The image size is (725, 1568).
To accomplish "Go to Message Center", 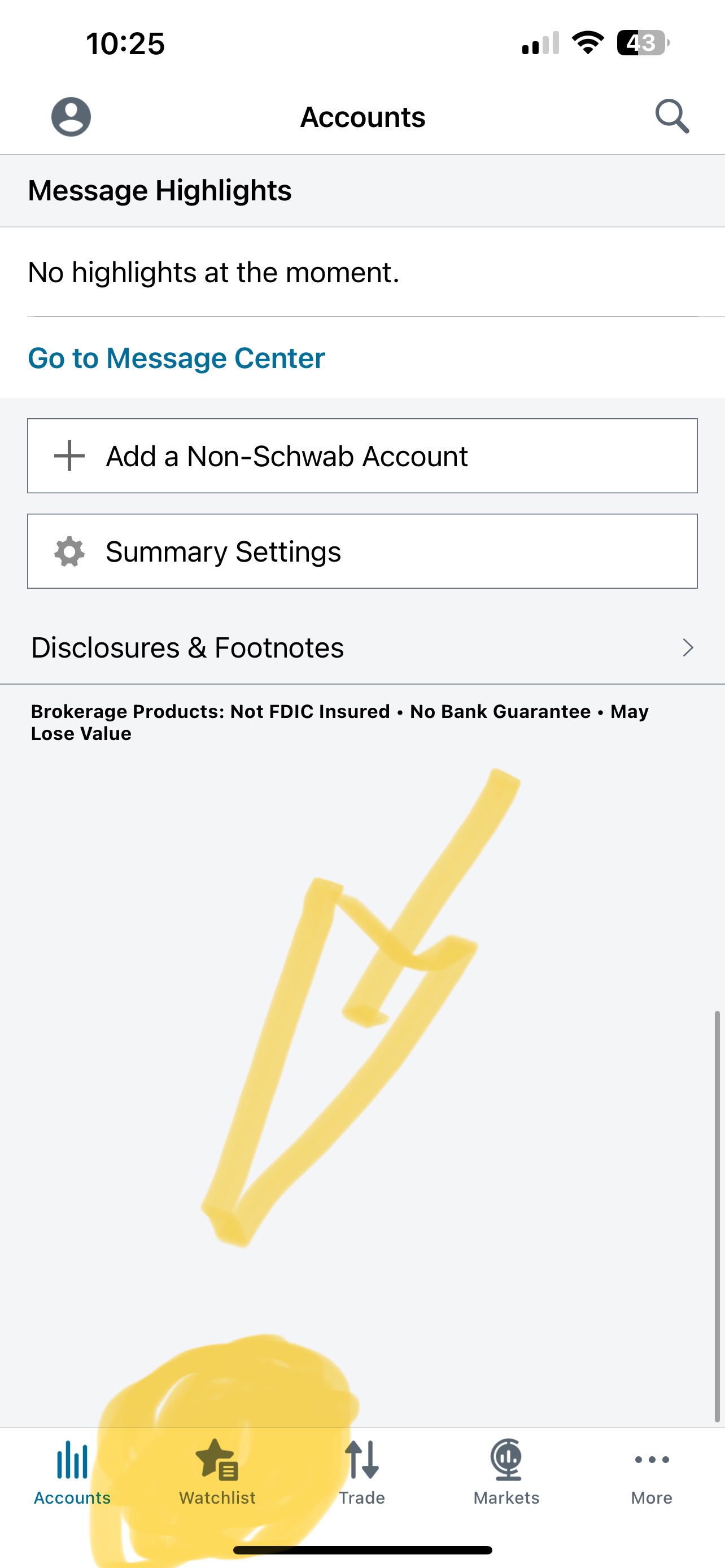I will 177,358.
